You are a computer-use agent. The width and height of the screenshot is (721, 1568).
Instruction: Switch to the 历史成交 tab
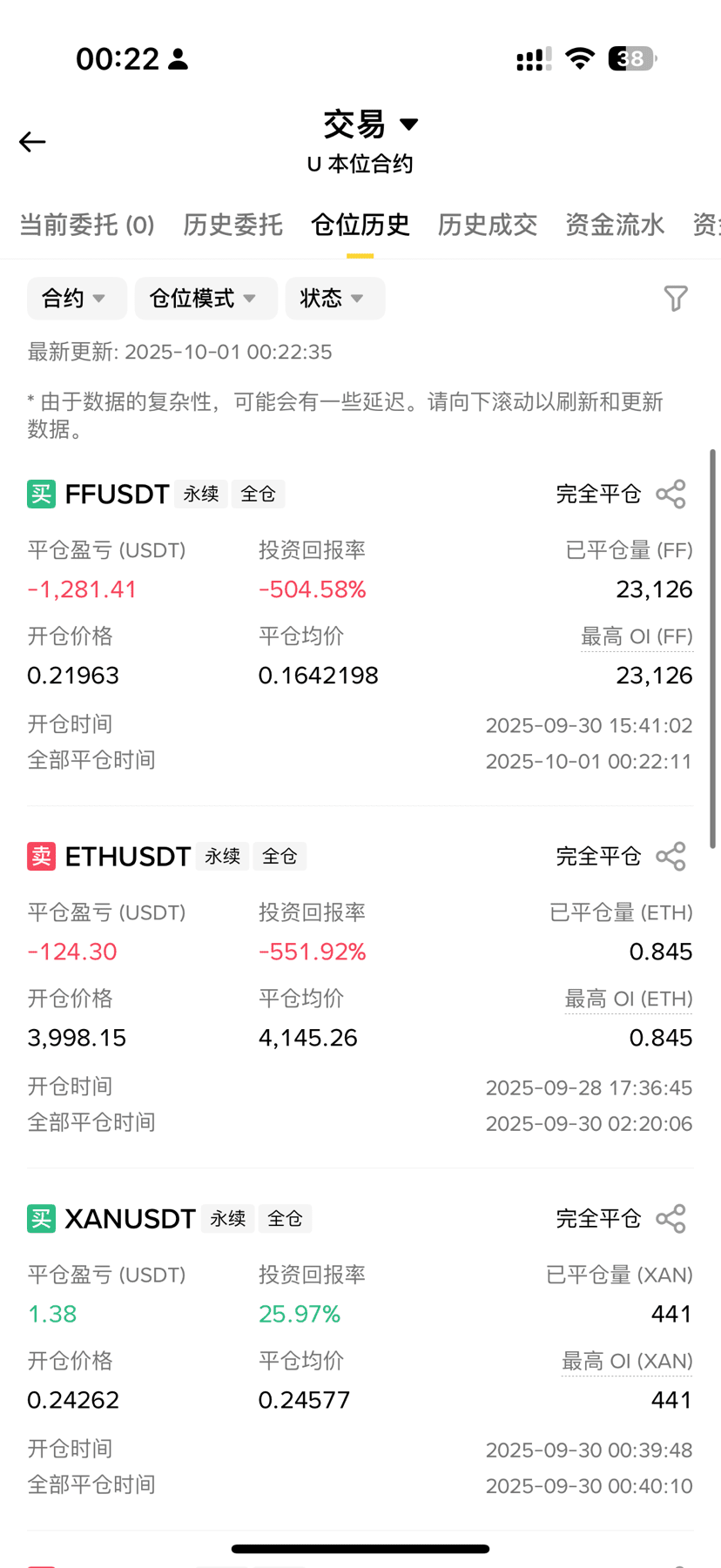[488, 225]
